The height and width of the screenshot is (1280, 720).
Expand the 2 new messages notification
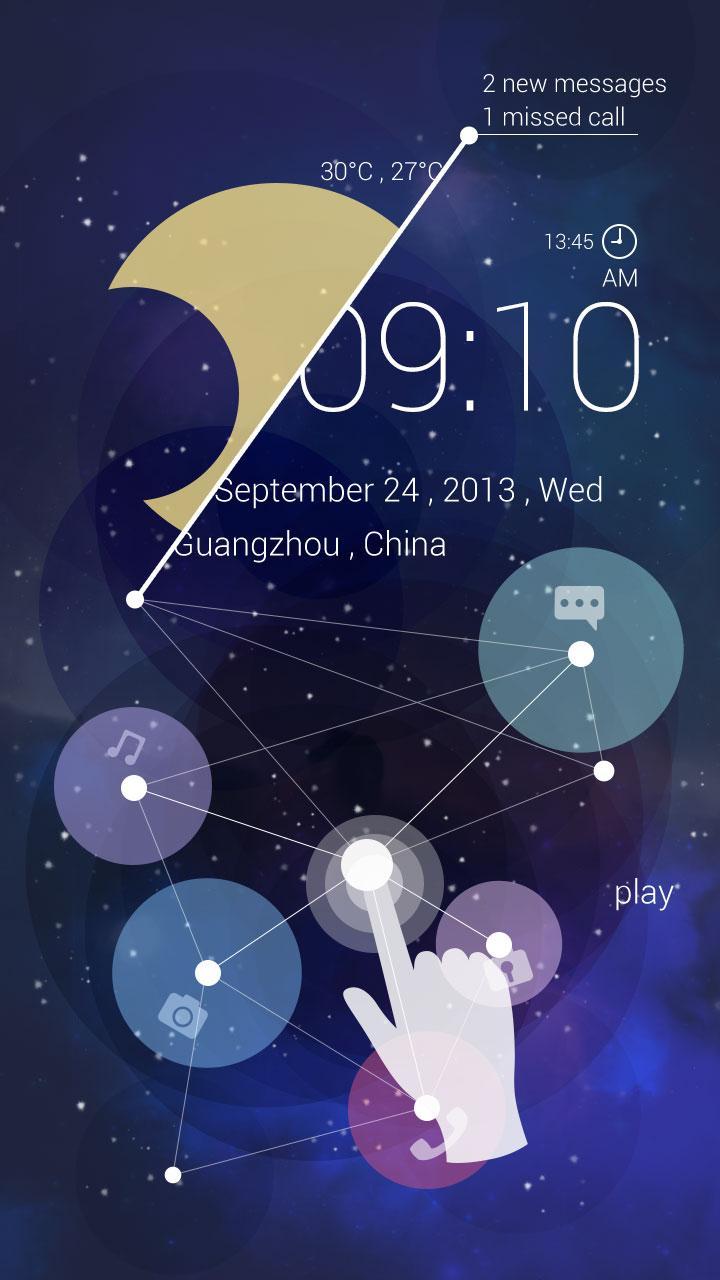tap(573, 84)
